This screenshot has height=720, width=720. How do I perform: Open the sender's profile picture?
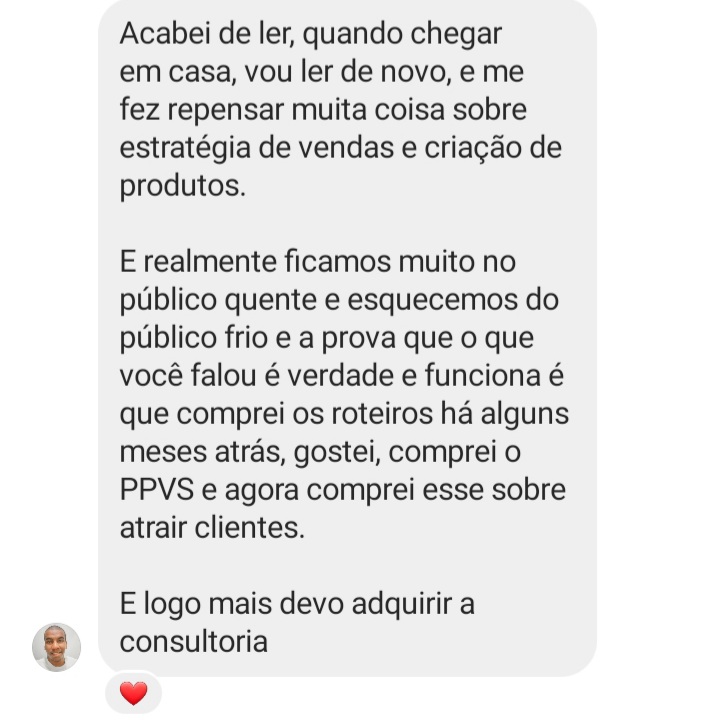[x=56, y=647]
